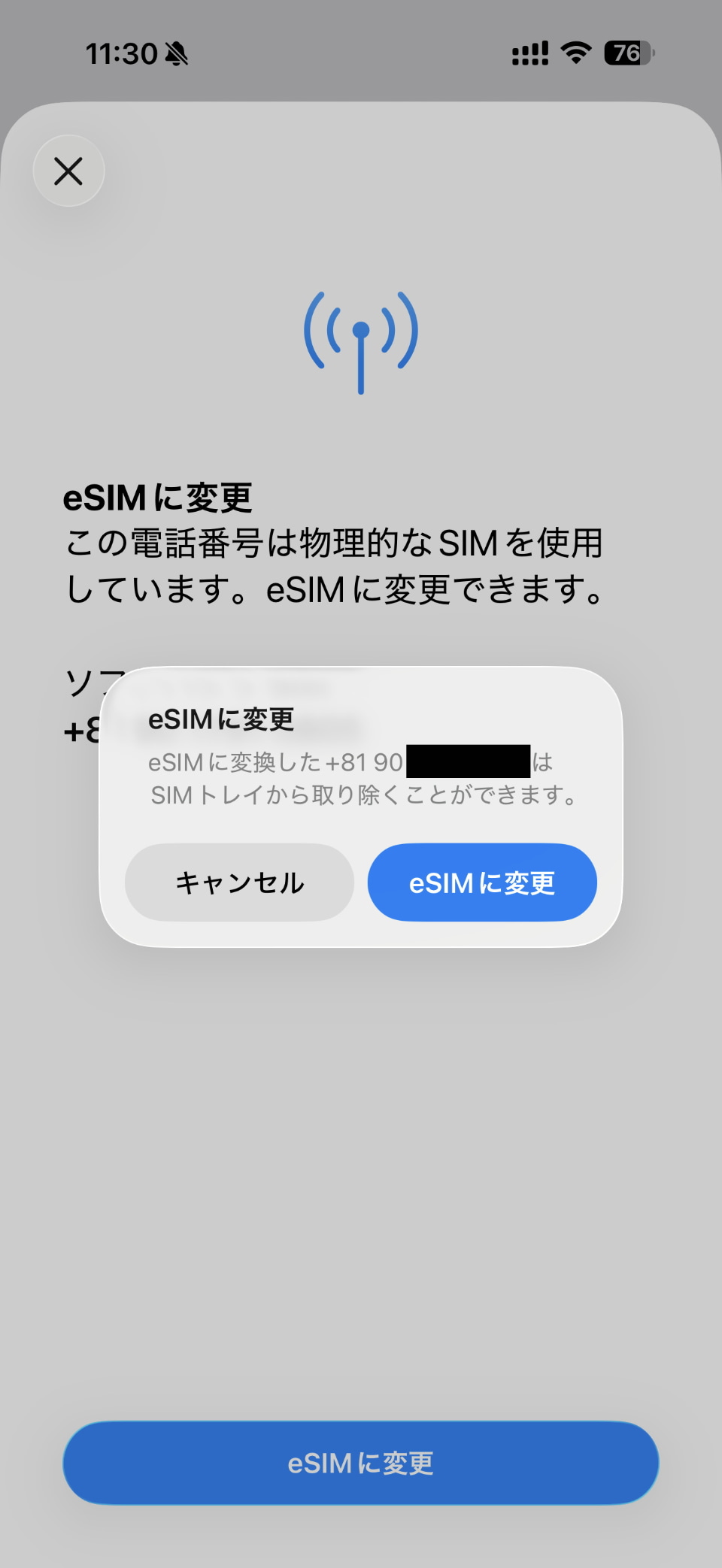
Task: Confirm with the dialog's eSIMに変更 button
Action: pos(481,882)
